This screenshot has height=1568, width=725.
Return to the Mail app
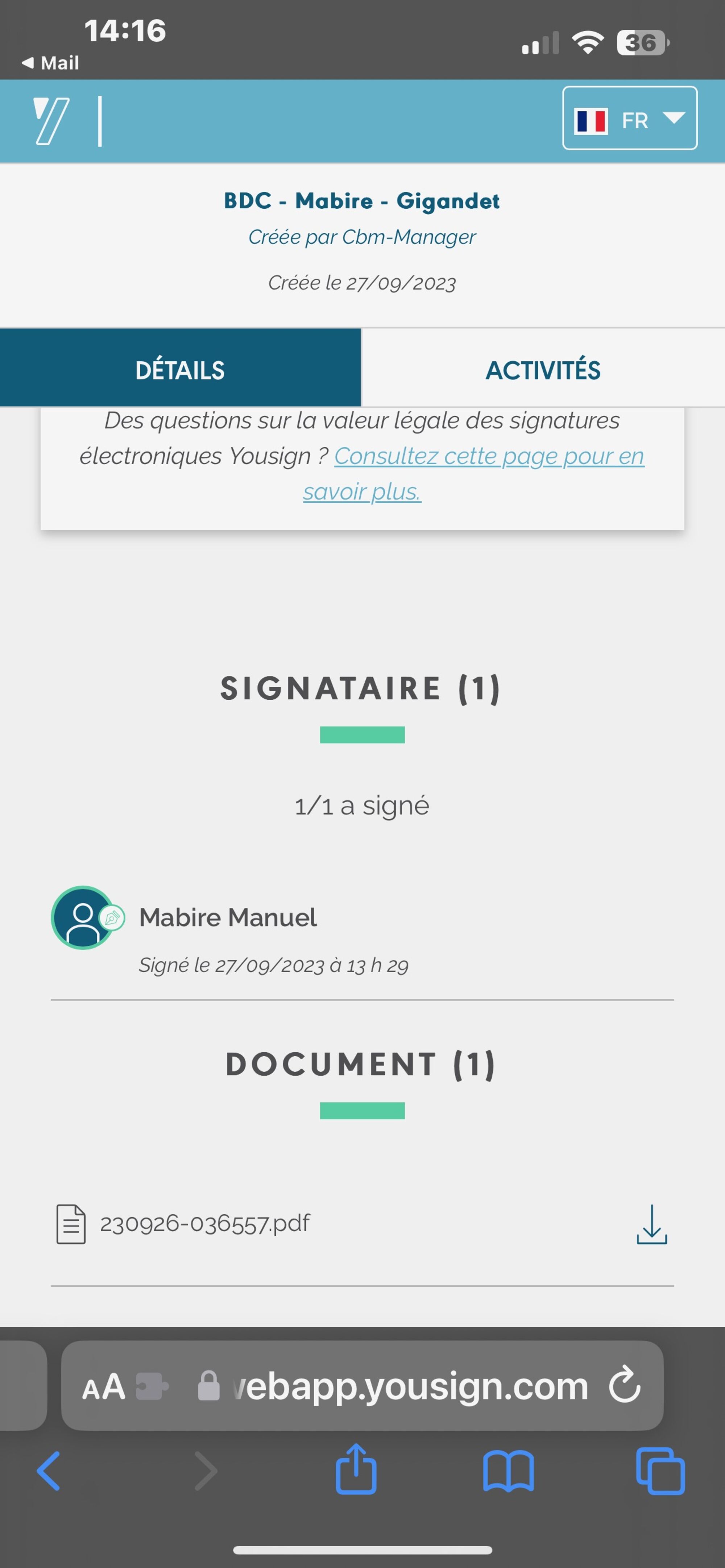tap(50, 63)
